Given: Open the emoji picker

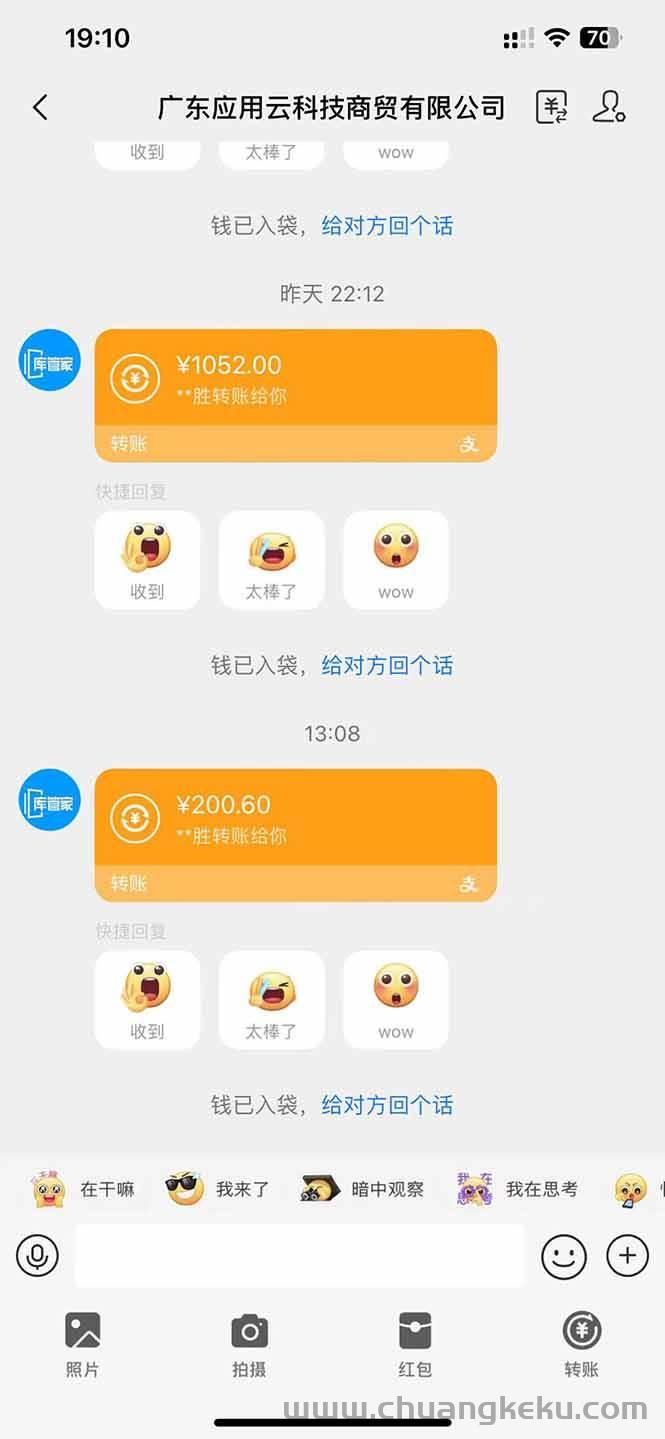Looking at the screenshot, I should pos(564,1255).
